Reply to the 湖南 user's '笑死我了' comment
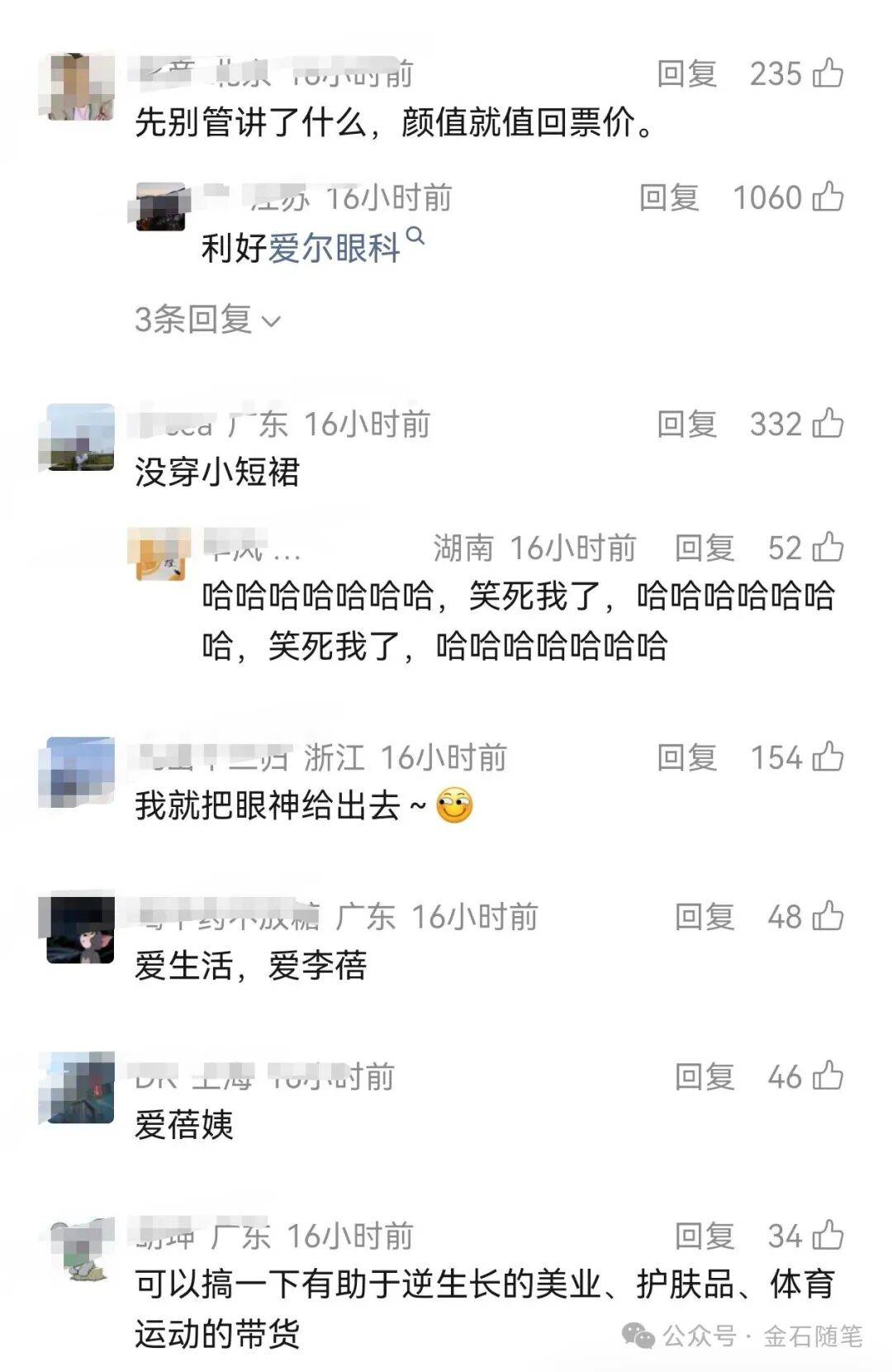 (705, 548)
